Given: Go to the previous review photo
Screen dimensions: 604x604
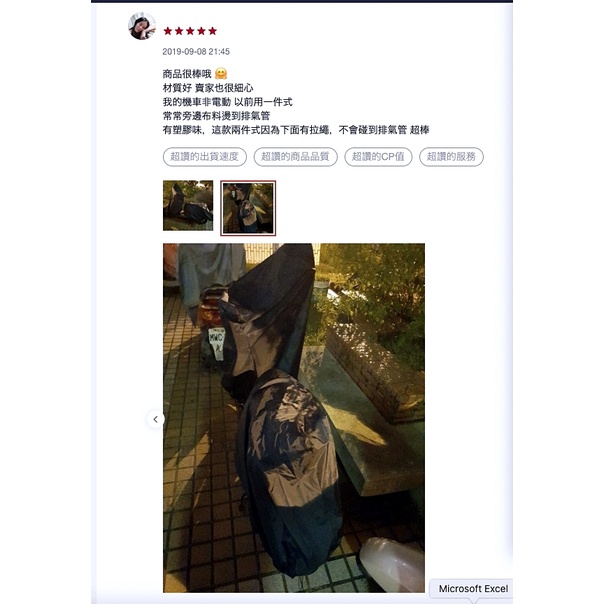Looking at the screenshot, I should coord(156,419).
